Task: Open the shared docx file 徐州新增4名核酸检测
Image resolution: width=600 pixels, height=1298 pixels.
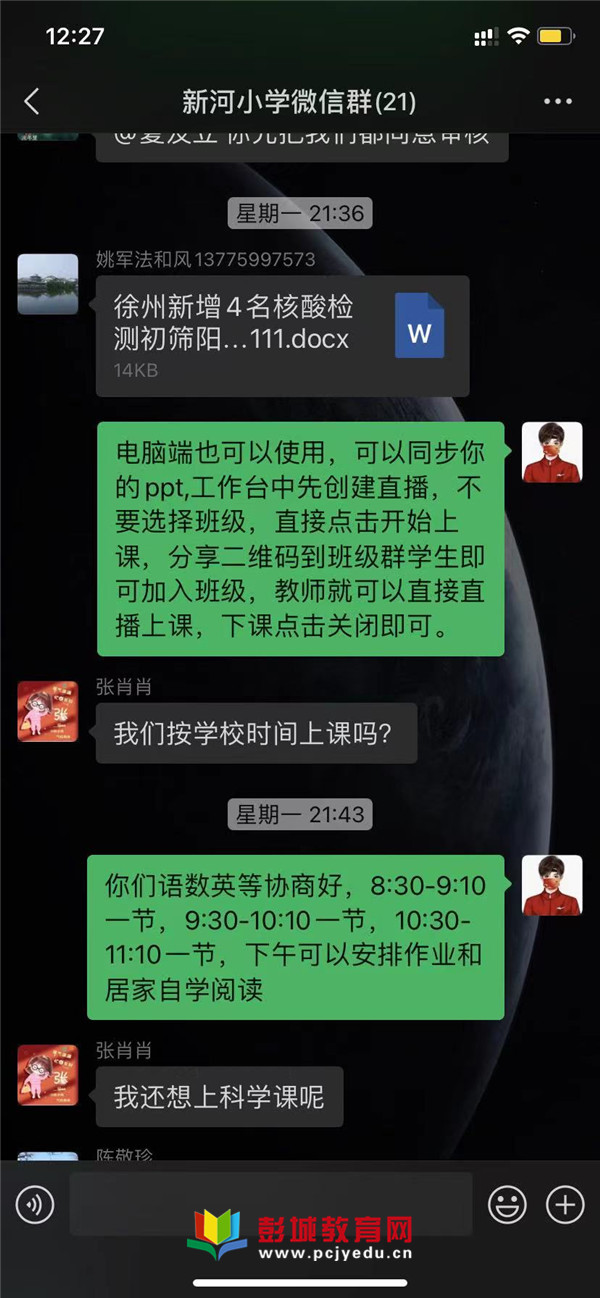Action: [x=282, y=333]
